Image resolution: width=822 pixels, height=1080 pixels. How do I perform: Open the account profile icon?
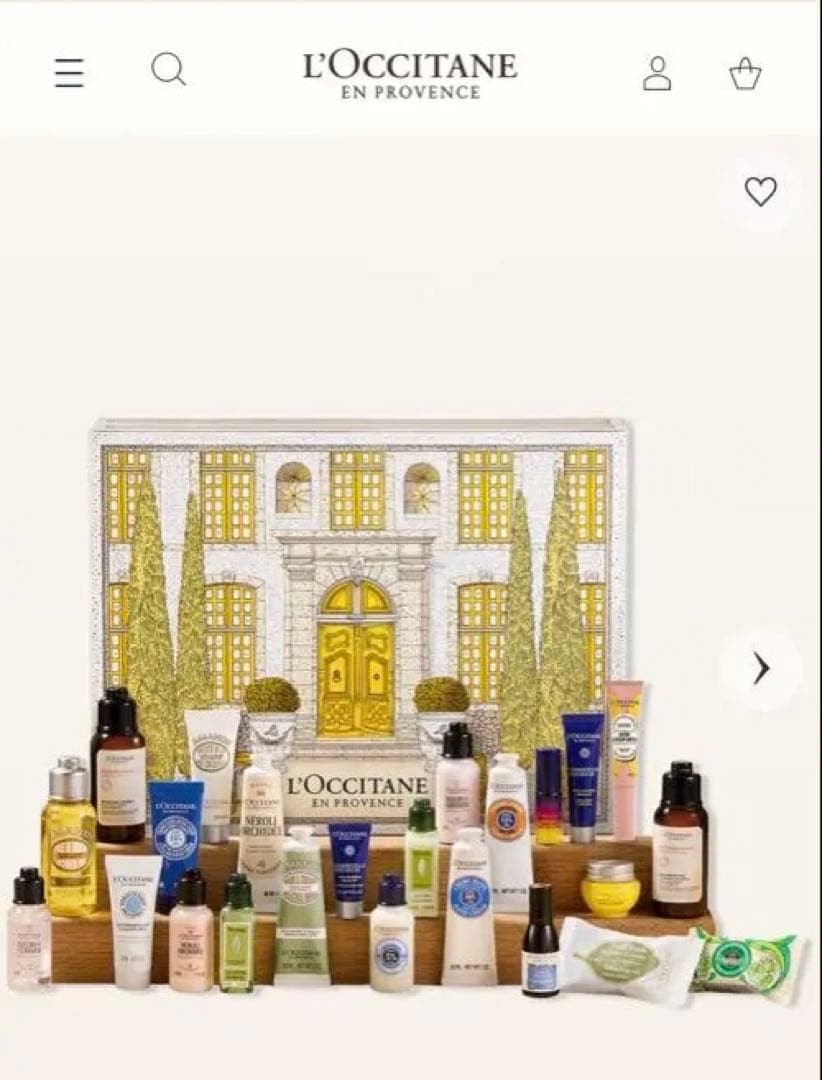657,73
